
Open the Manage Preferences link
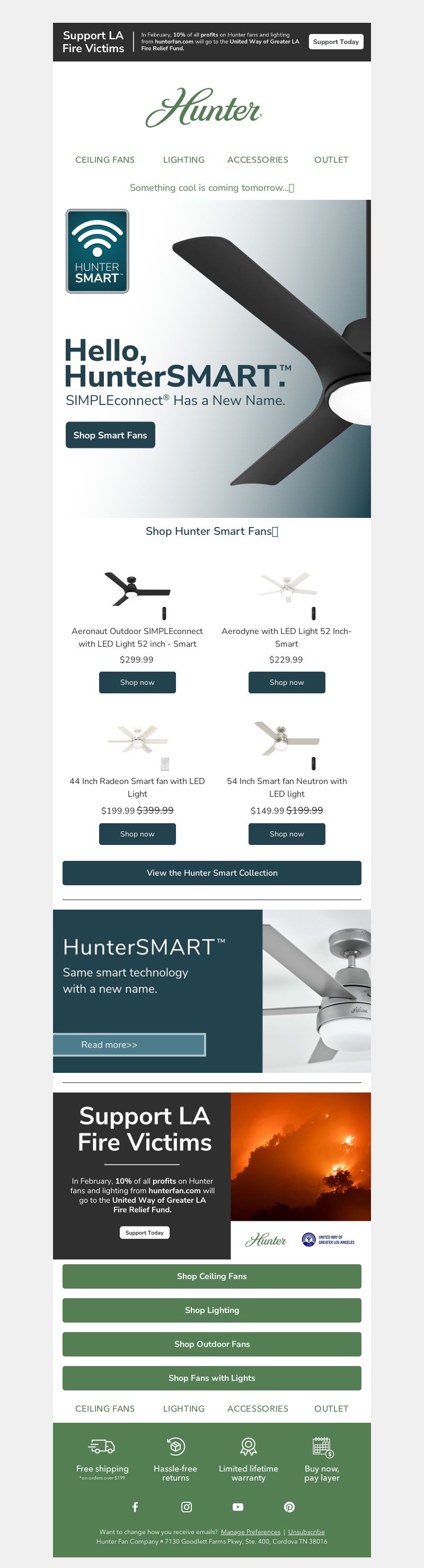coord(250,1532)
